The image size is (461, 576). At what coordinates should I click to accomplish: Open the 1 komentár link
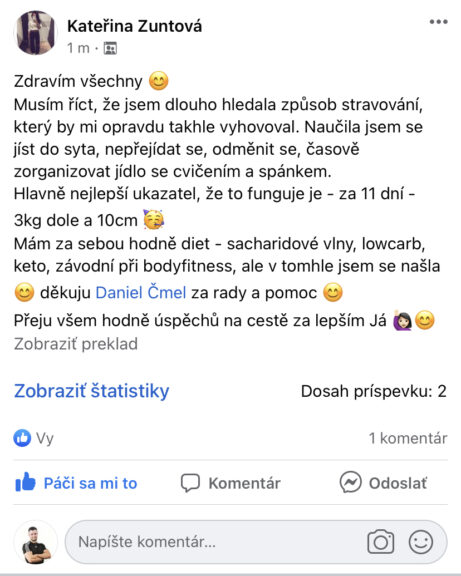(408, 438)
